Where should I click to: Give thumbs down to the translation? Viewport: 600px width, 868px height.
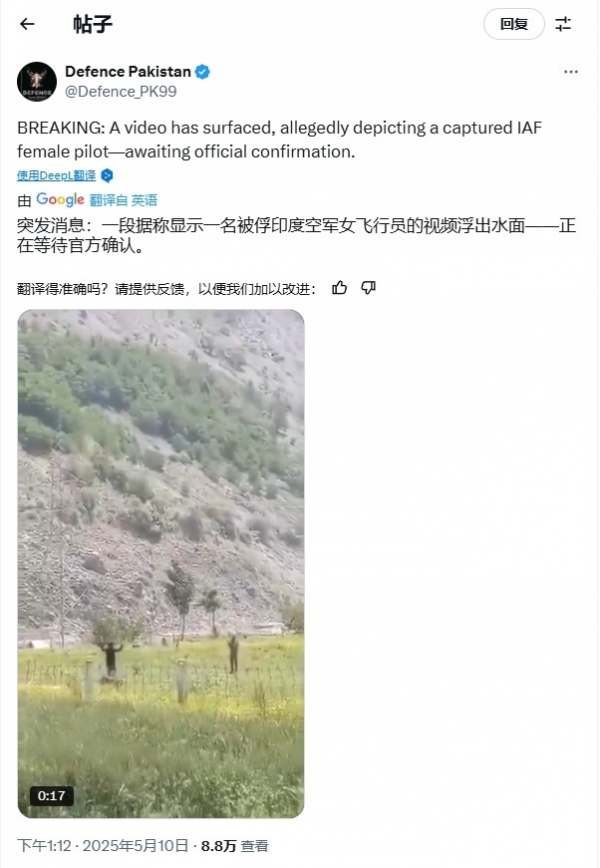pos(368,288)
